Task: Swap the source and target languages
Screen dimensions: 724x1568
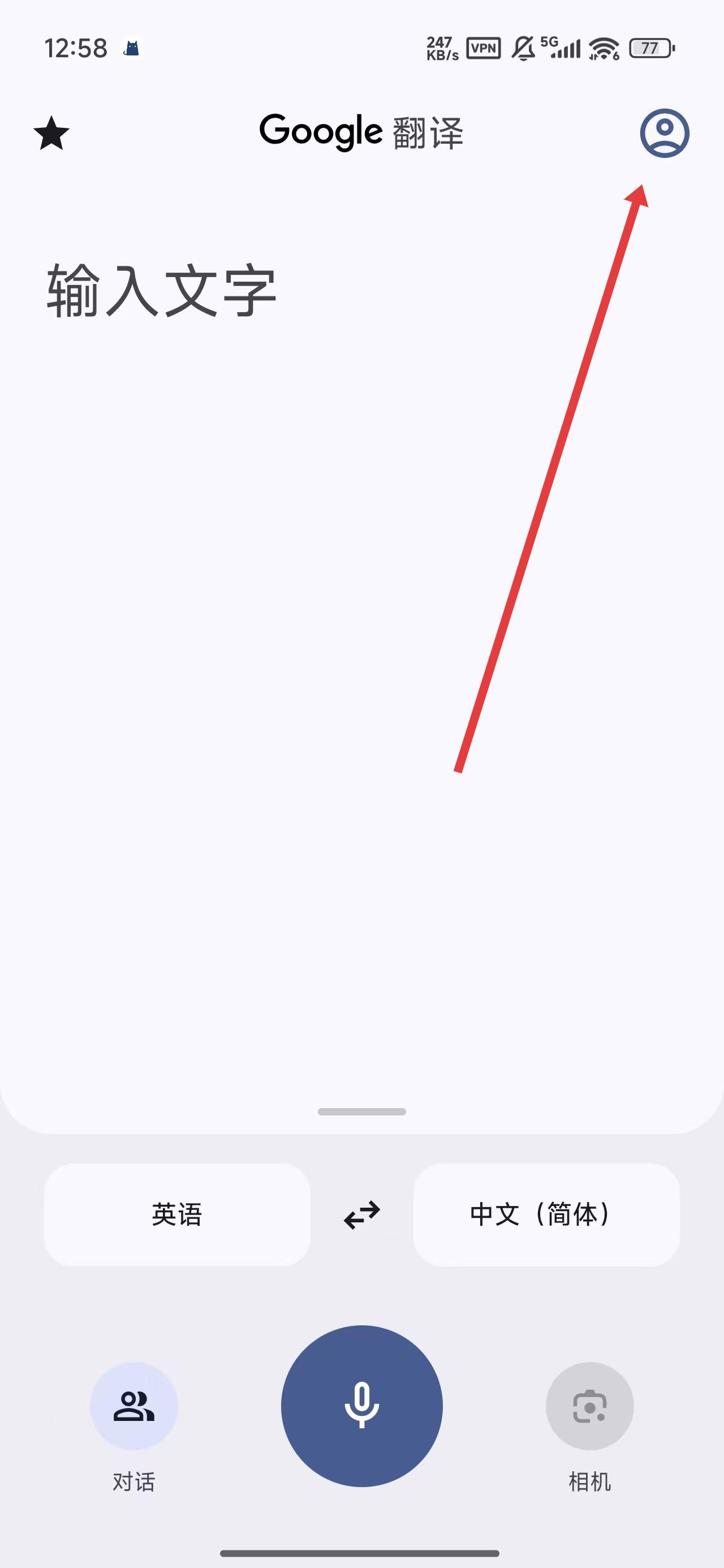Action: pos(361,1215)
